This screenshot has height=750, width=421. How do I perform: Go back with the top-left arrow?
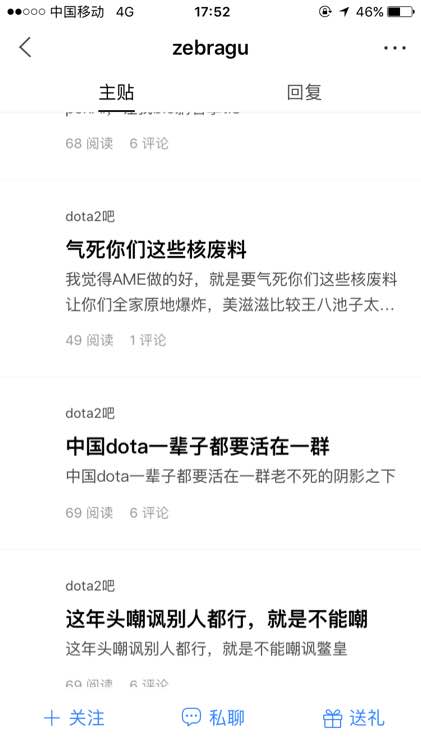pyautogui.click(x=25, y=48)
